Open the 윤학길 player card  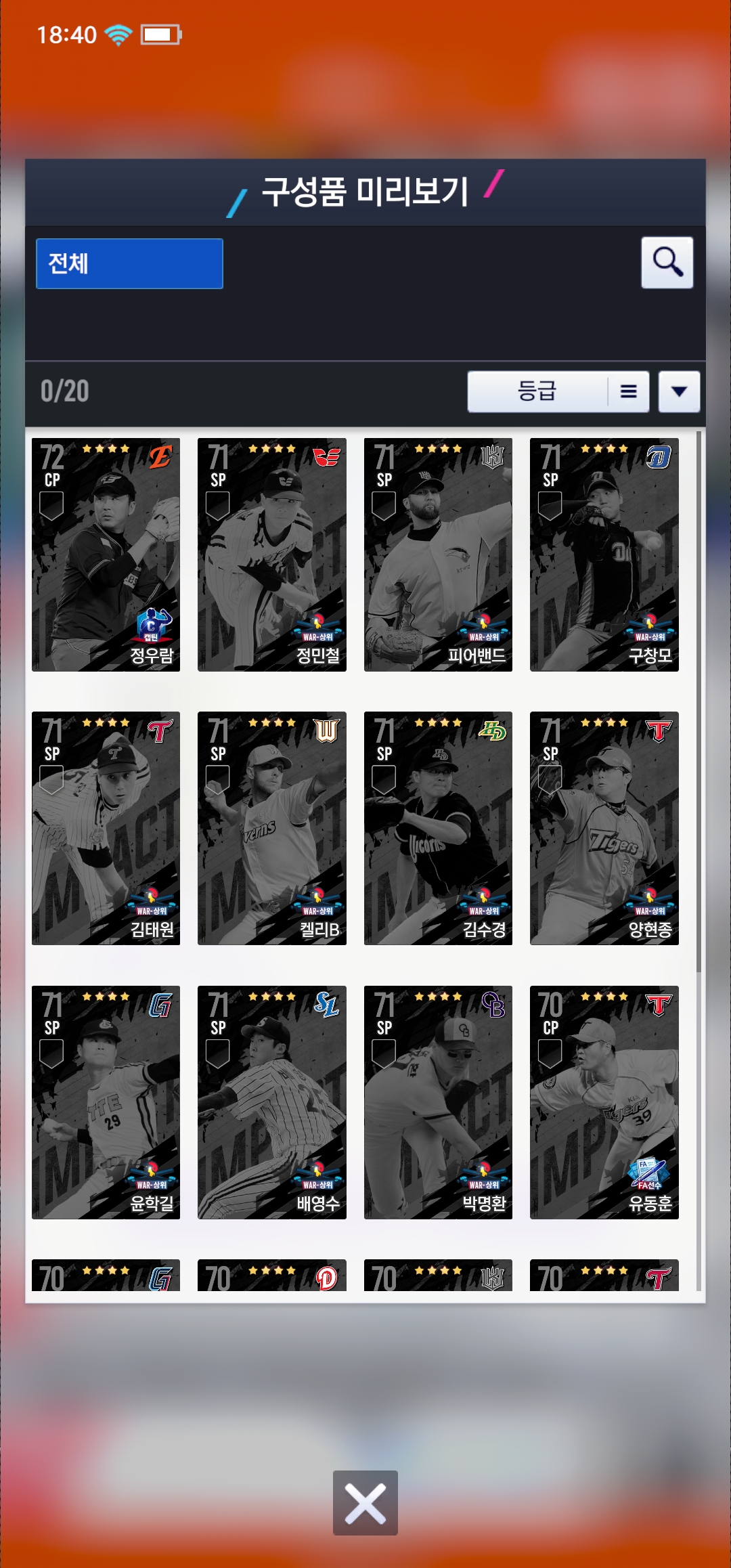tap(106, 1102)
